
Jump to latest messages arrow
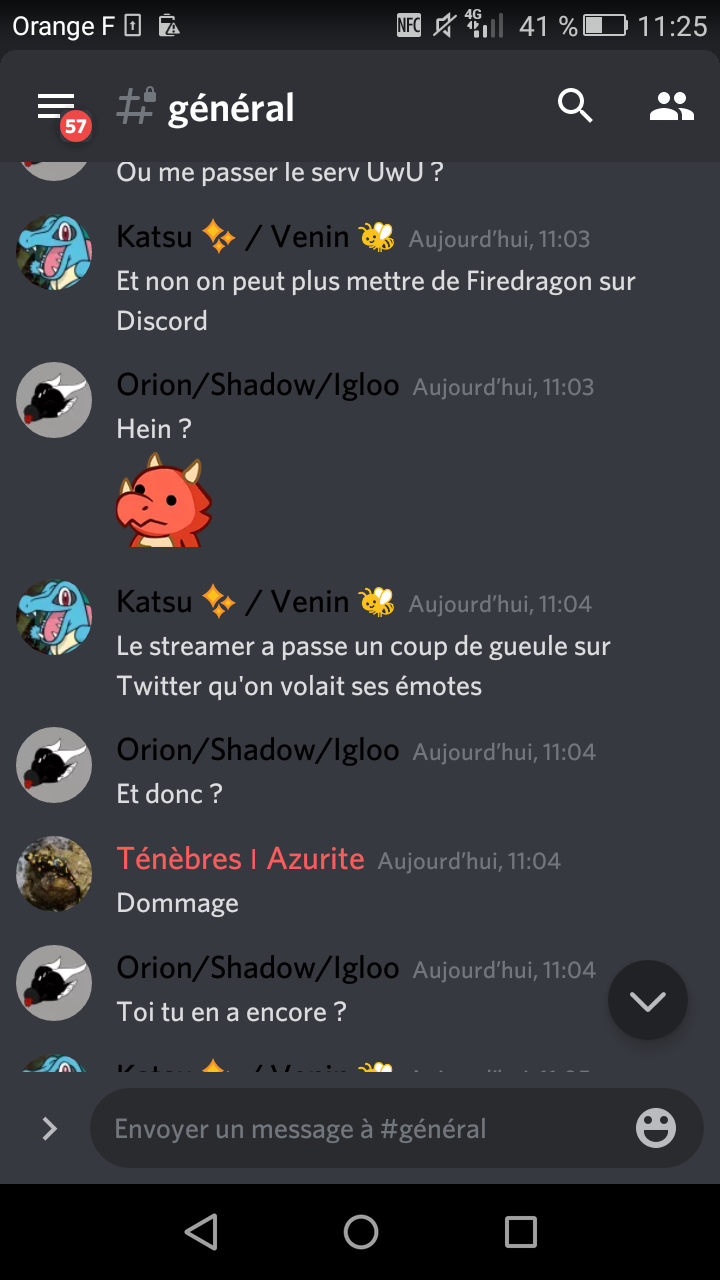[x=647, y=1001]
